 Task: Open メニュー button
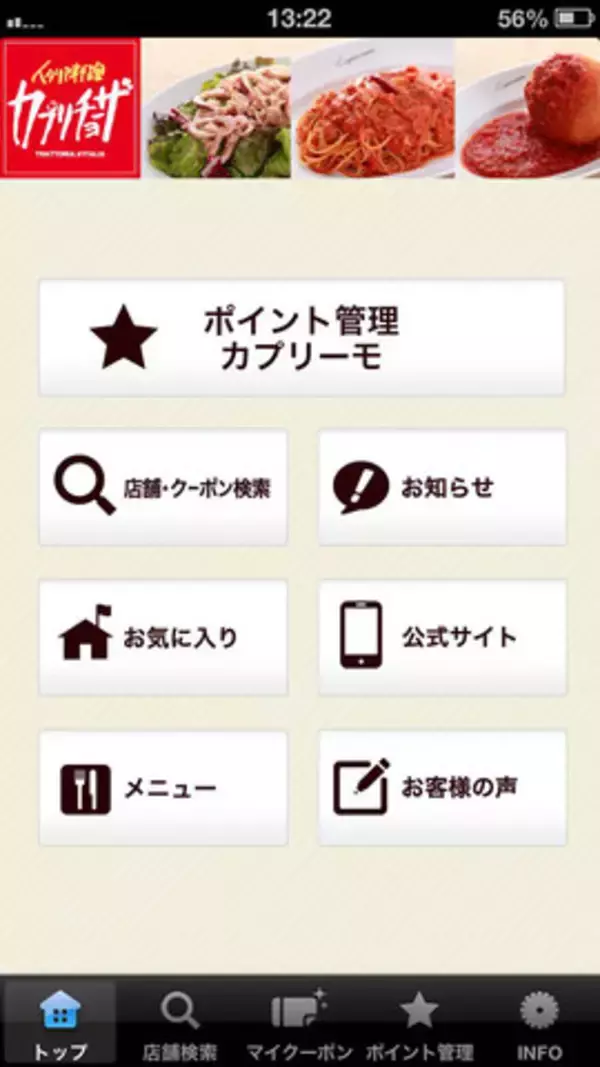(x=163, y=788)
